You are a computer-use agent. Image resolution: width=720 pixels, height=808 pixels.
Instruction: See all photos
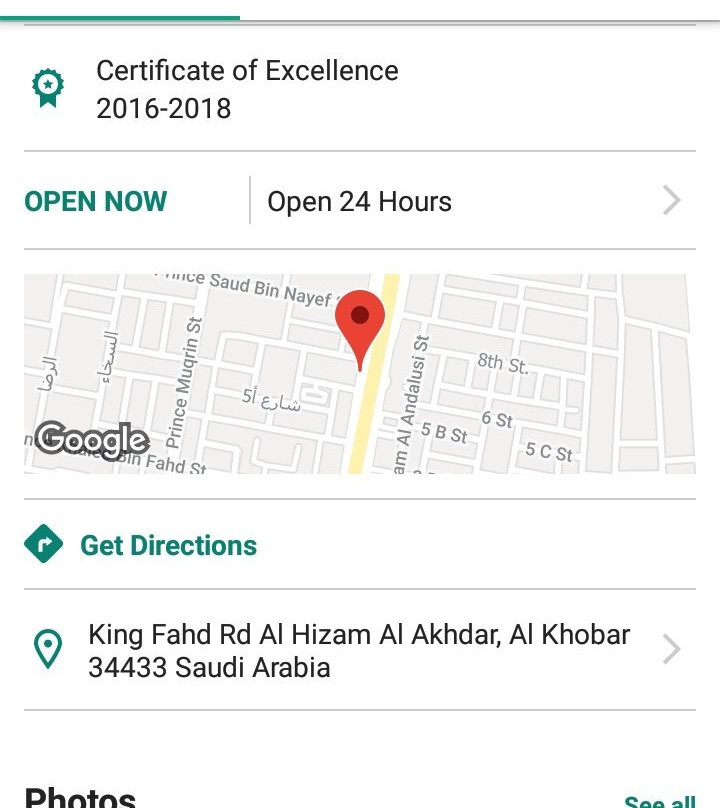[x=659, y=801]
